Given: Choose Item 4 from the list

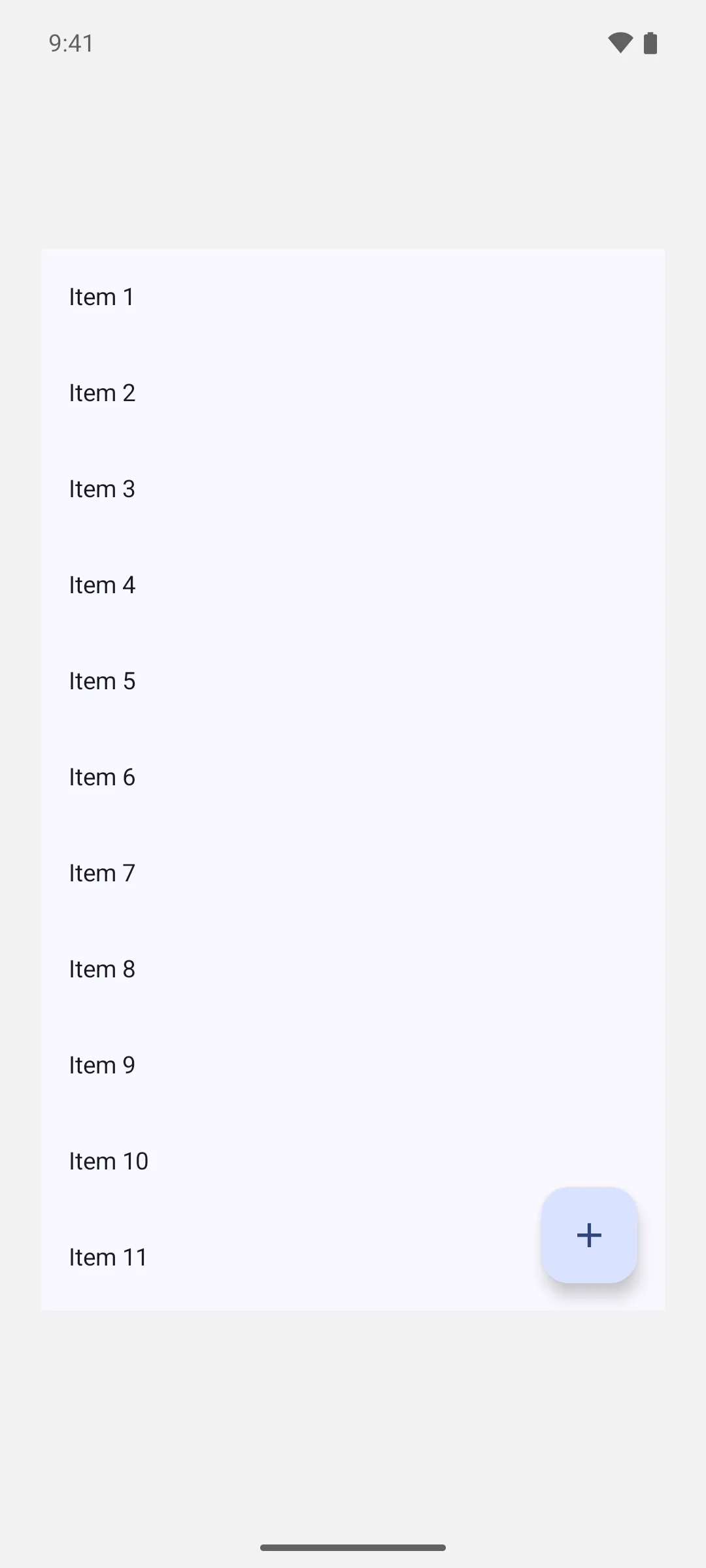Looking at the screenshot, I should (353, 585).
